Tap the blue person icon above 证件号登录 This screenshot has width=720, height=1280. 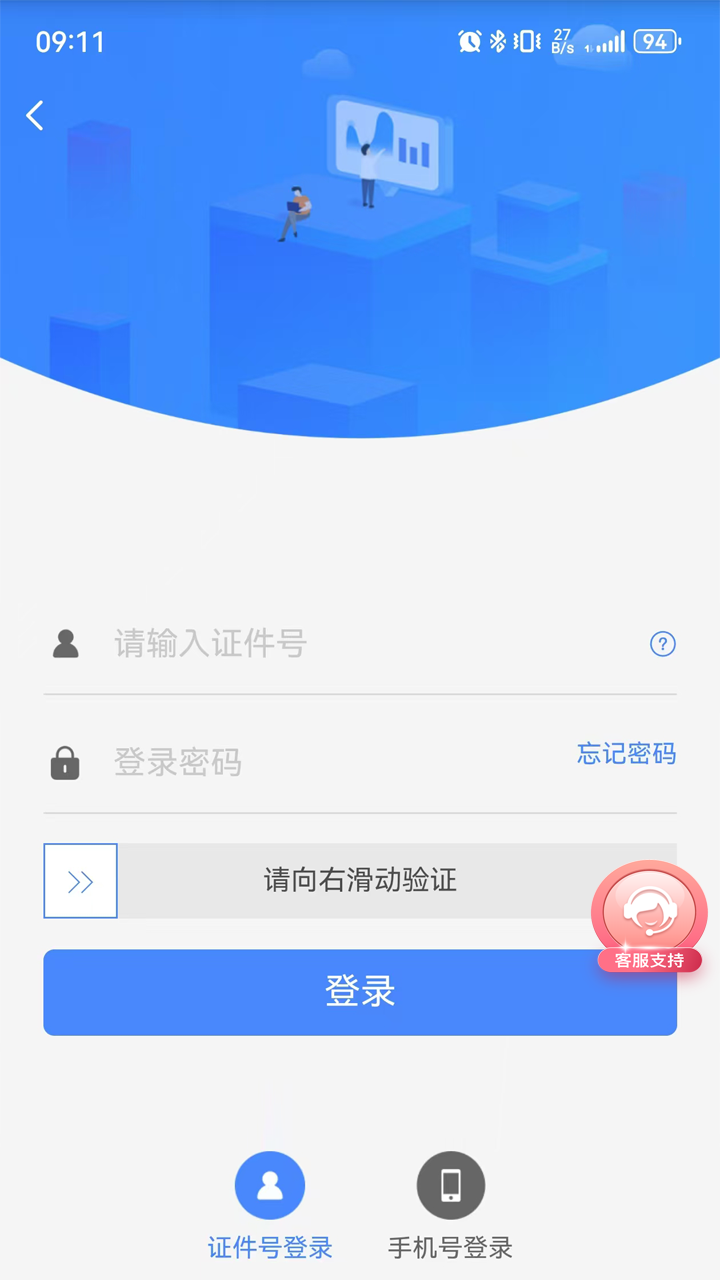270,1184
